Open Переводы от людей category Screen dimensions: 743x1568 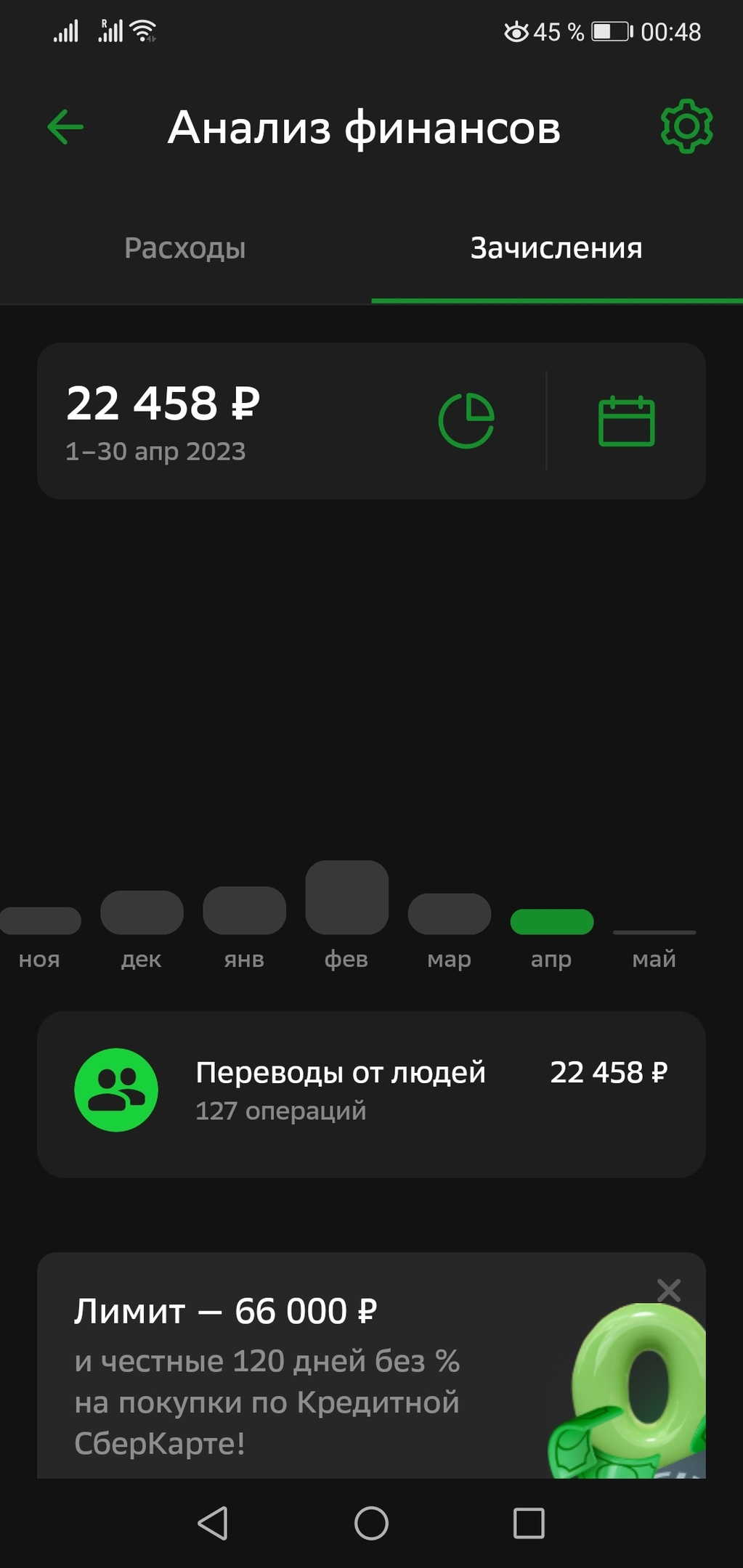coord(371,1093)
